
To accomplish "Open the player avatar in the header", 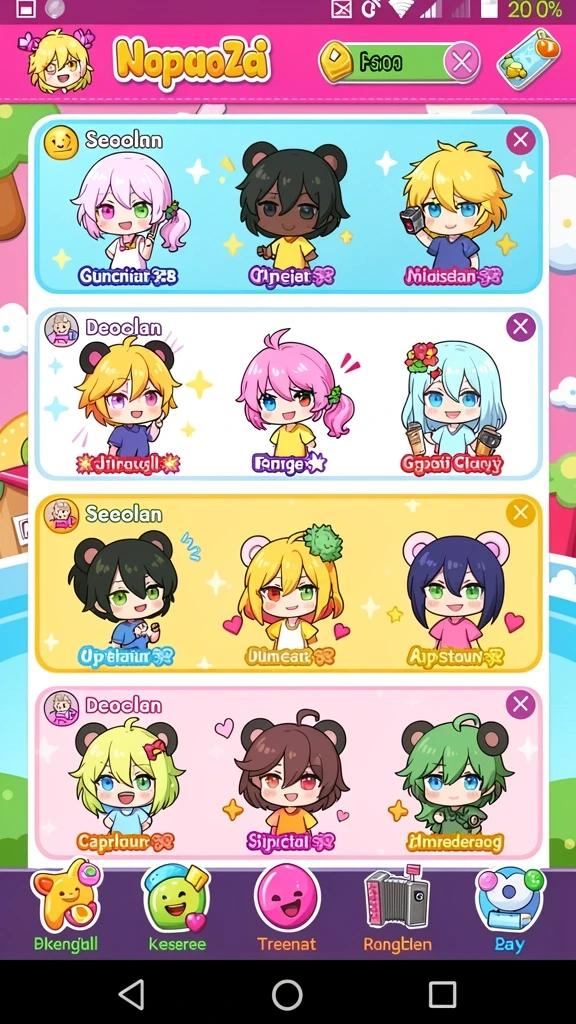I will 57,60.
